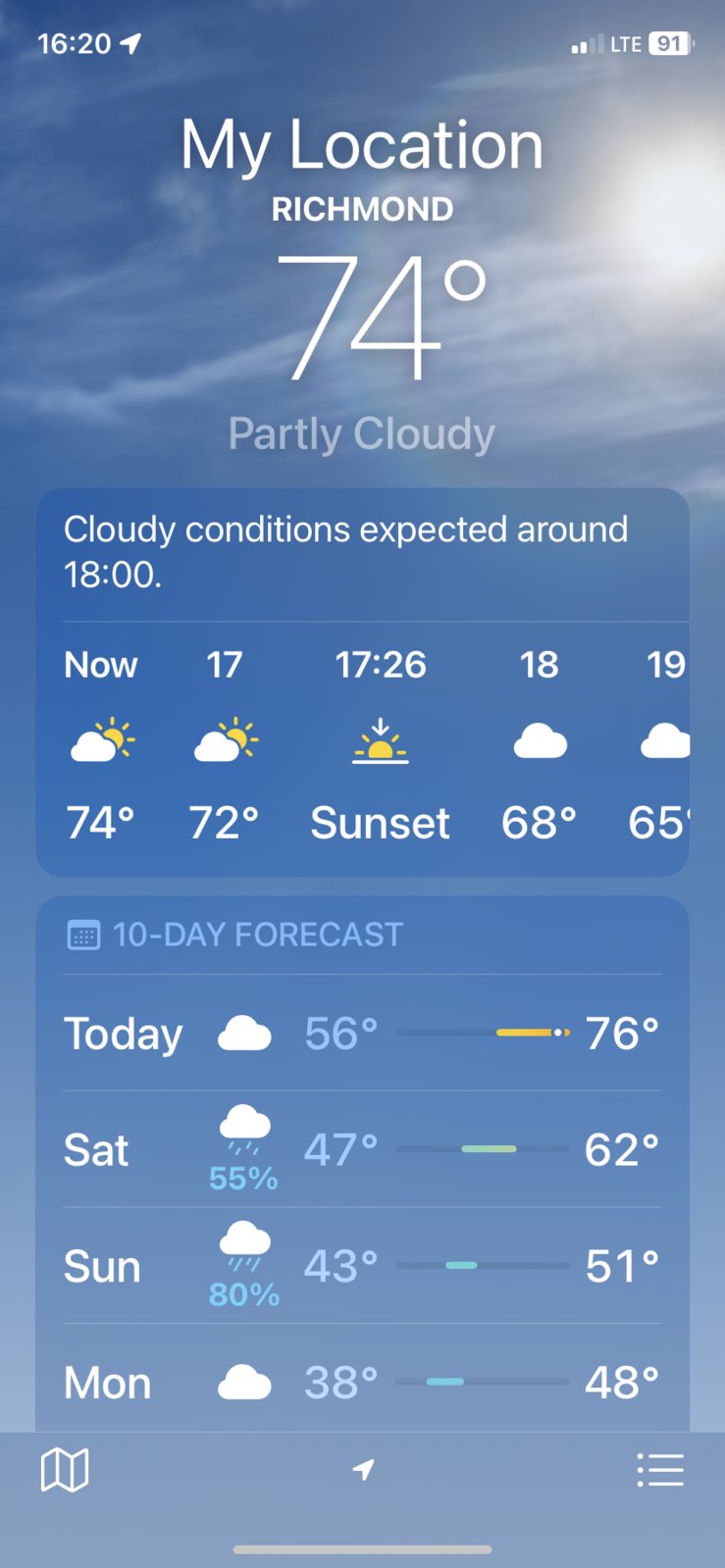Open Sat forecast with 55% rain
Screen dimensions: 725x1568
pyautogui.click(x=362, y=1149)
